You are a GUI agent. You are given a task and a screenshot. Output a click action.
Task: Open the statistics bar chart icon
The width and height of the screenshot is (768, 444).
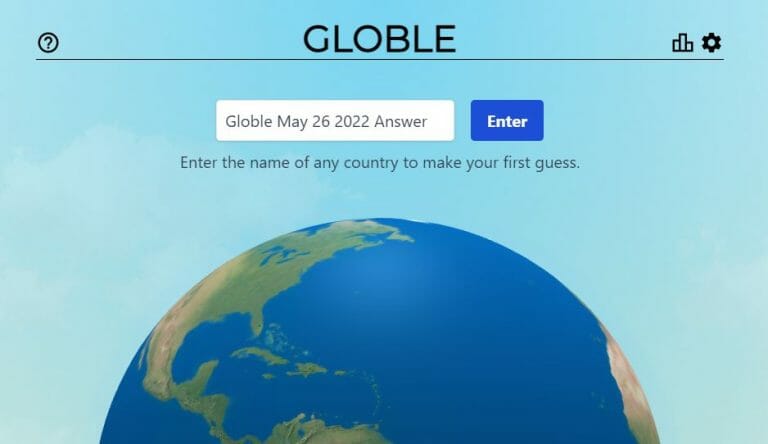[x=683, y=42]
